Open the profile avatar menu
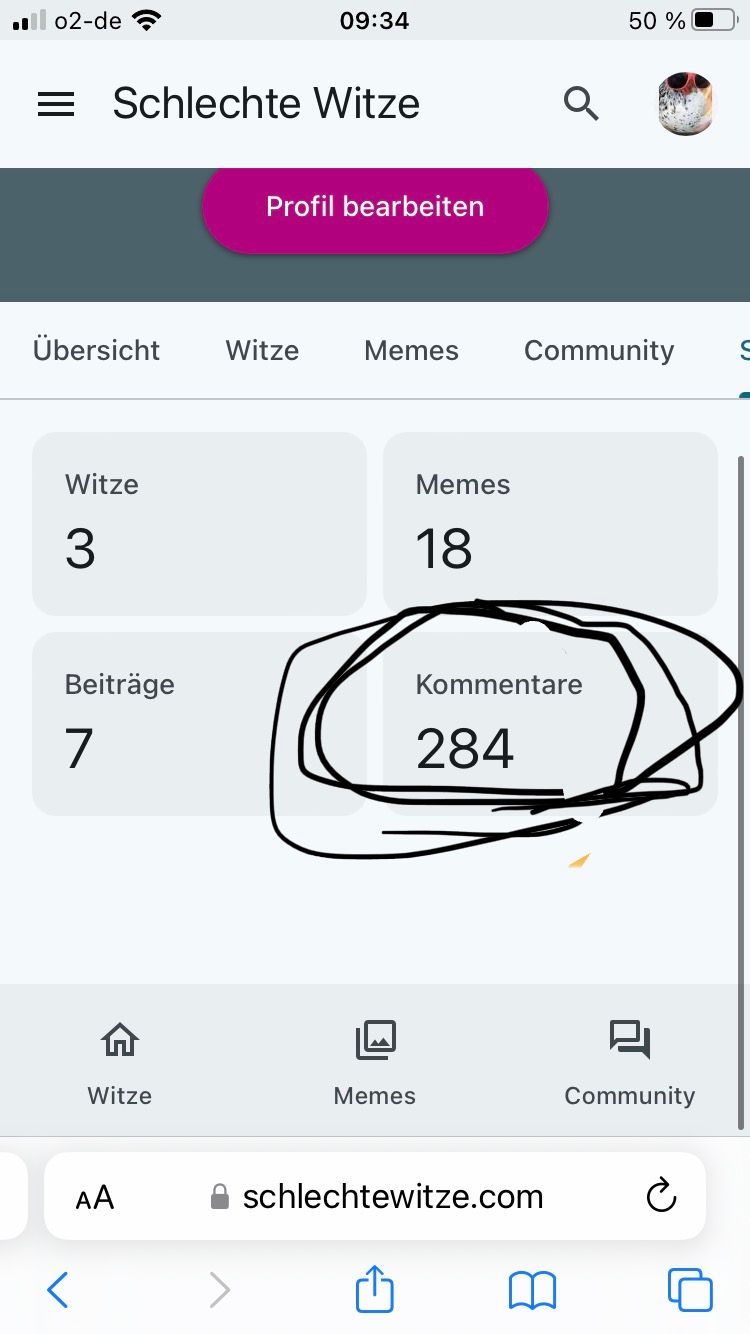Image resolution: width=750 pixels, height=1334 pixels. click(x=686, y=104)
